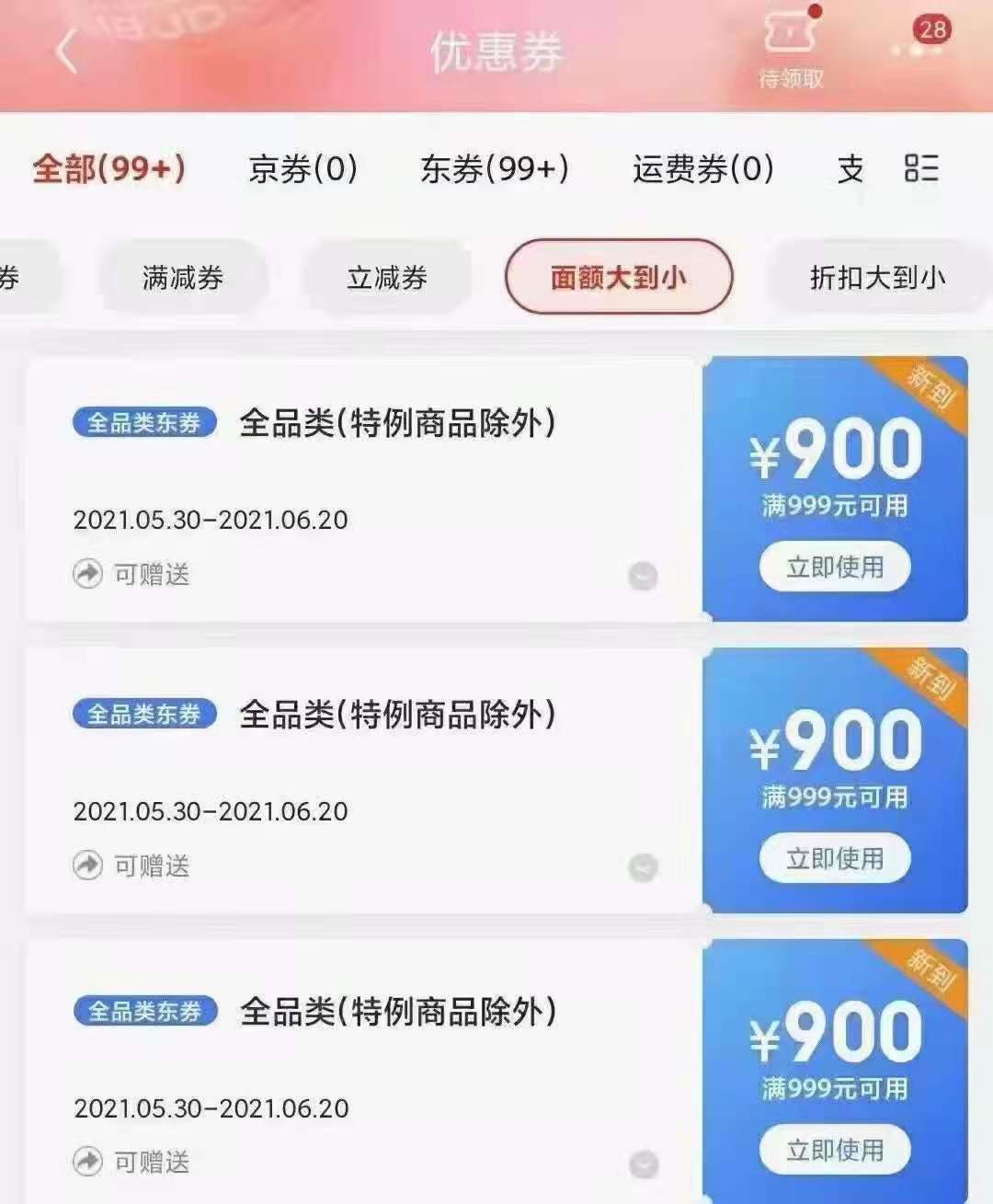Select the 面额大到小 sort chip
Viewport: 993px width, 1204px height.
tap(618, 277)
